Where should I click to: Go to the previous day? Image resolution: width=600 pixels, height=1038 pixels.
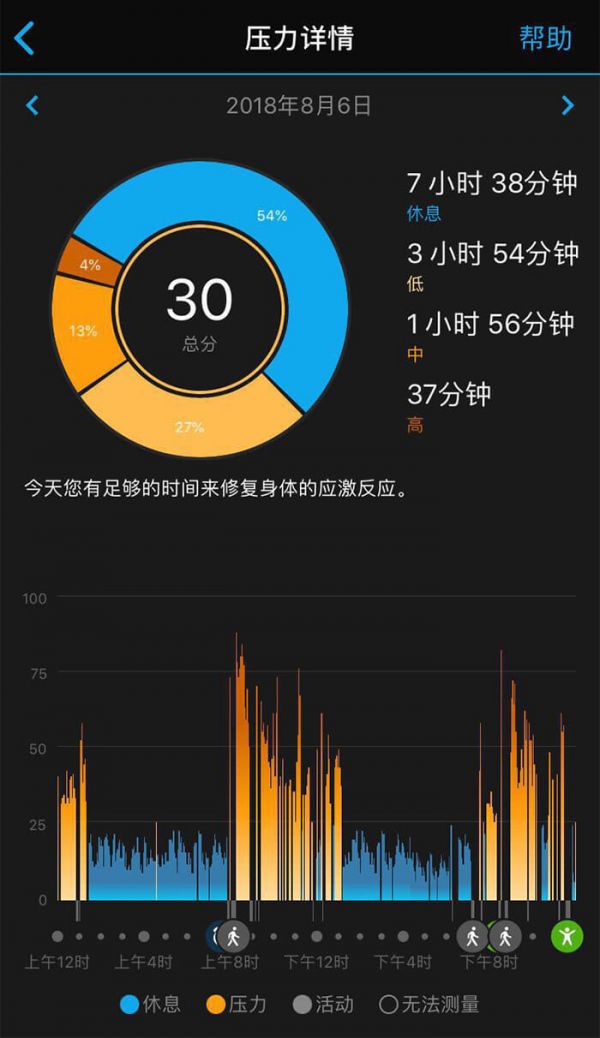[32, 105]
